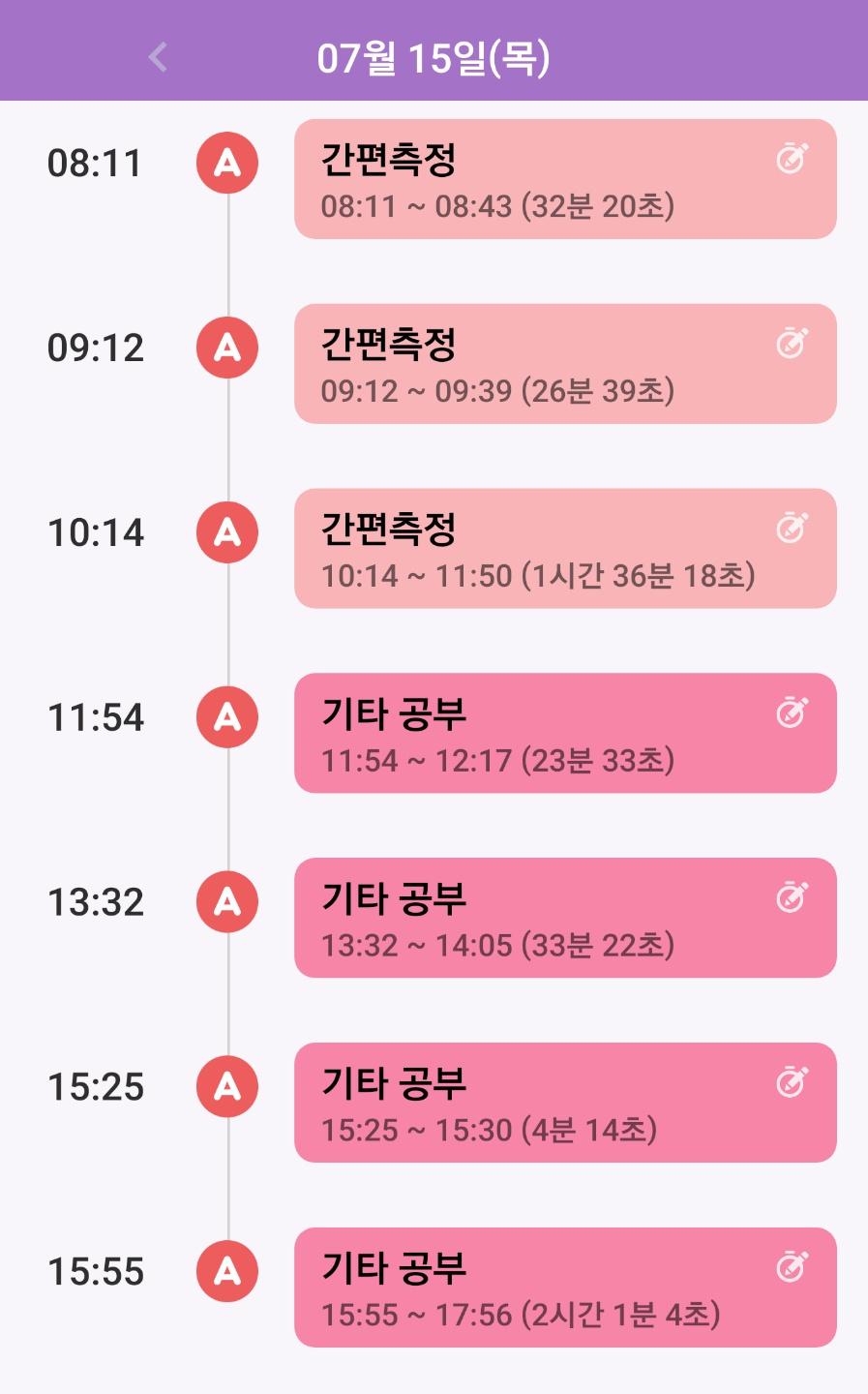Edit the 15:55 기타 공부 entry via stopwatch icon
868x1394 pixels.
point(792,1266)
